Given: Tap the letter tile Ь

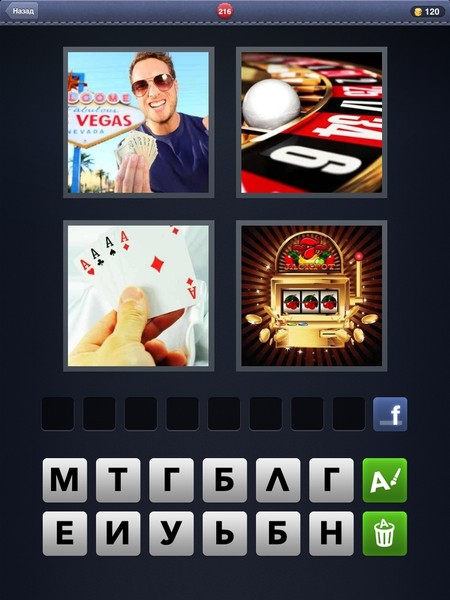Looking at the screenshot, I should [x=225, y=533].
